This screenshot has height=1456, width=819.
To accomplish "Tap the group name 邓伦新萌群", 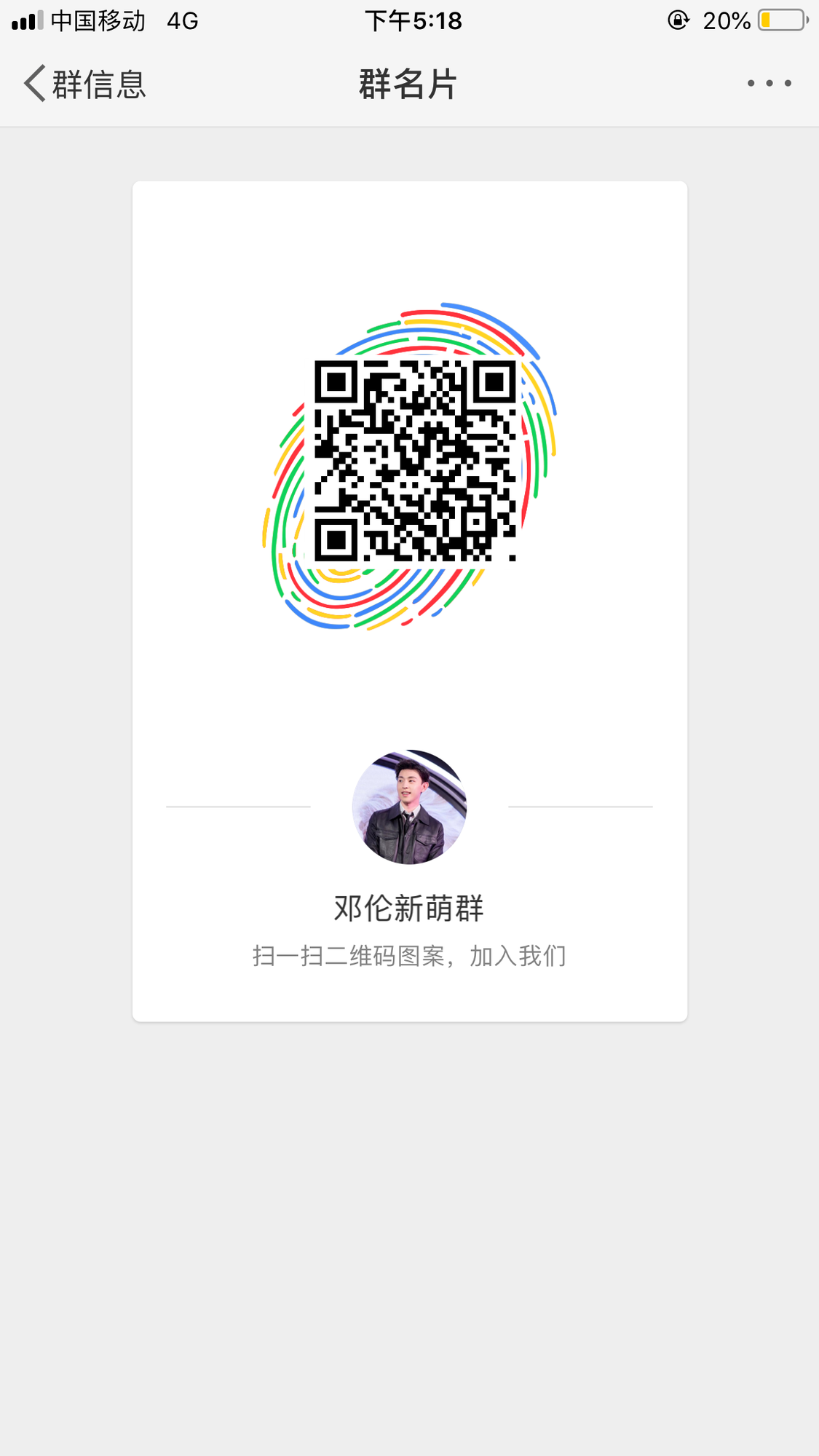I will pos(409,908).
